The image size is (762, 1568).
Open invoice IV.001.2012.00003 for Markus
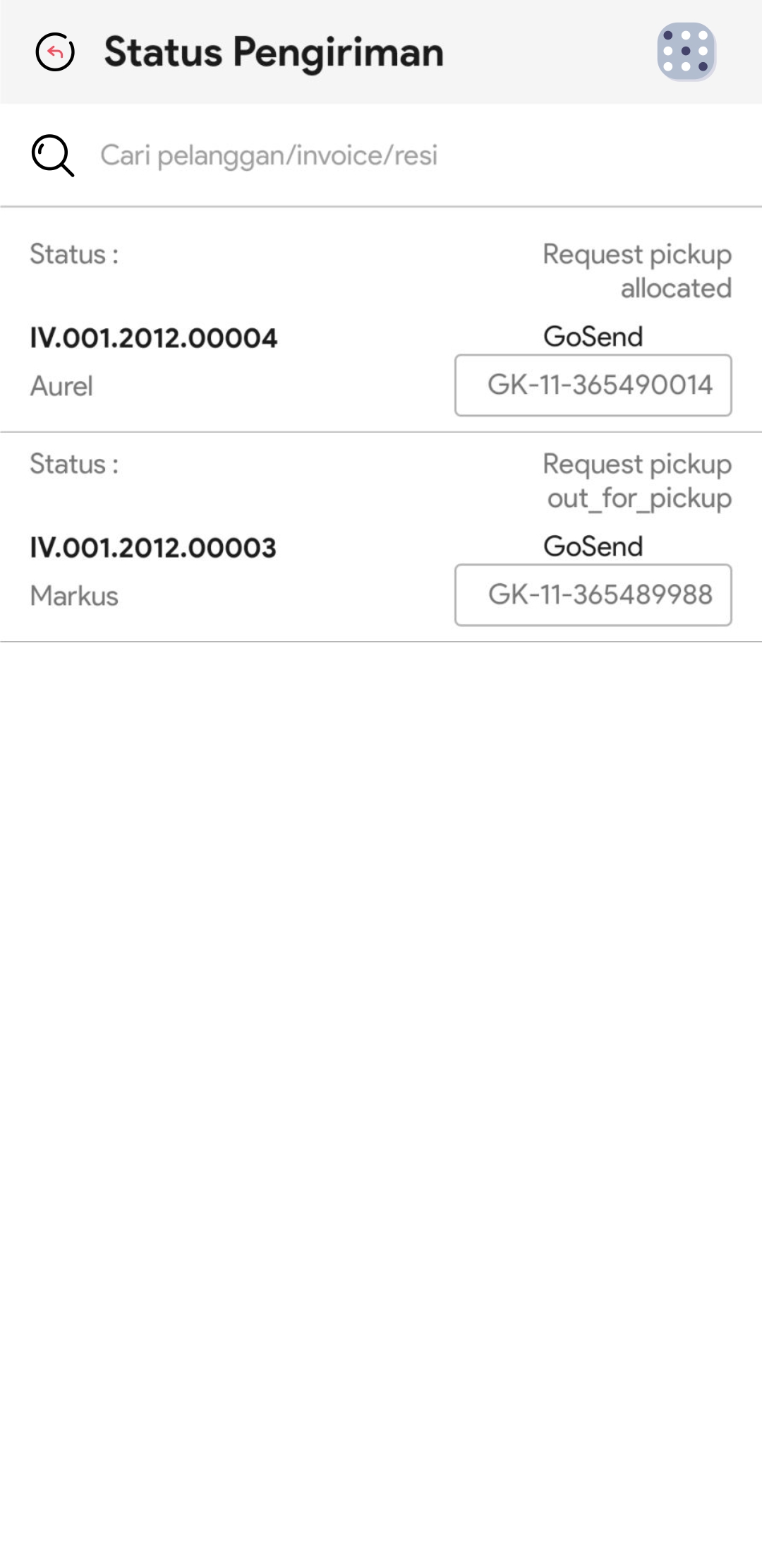[152, 548]
